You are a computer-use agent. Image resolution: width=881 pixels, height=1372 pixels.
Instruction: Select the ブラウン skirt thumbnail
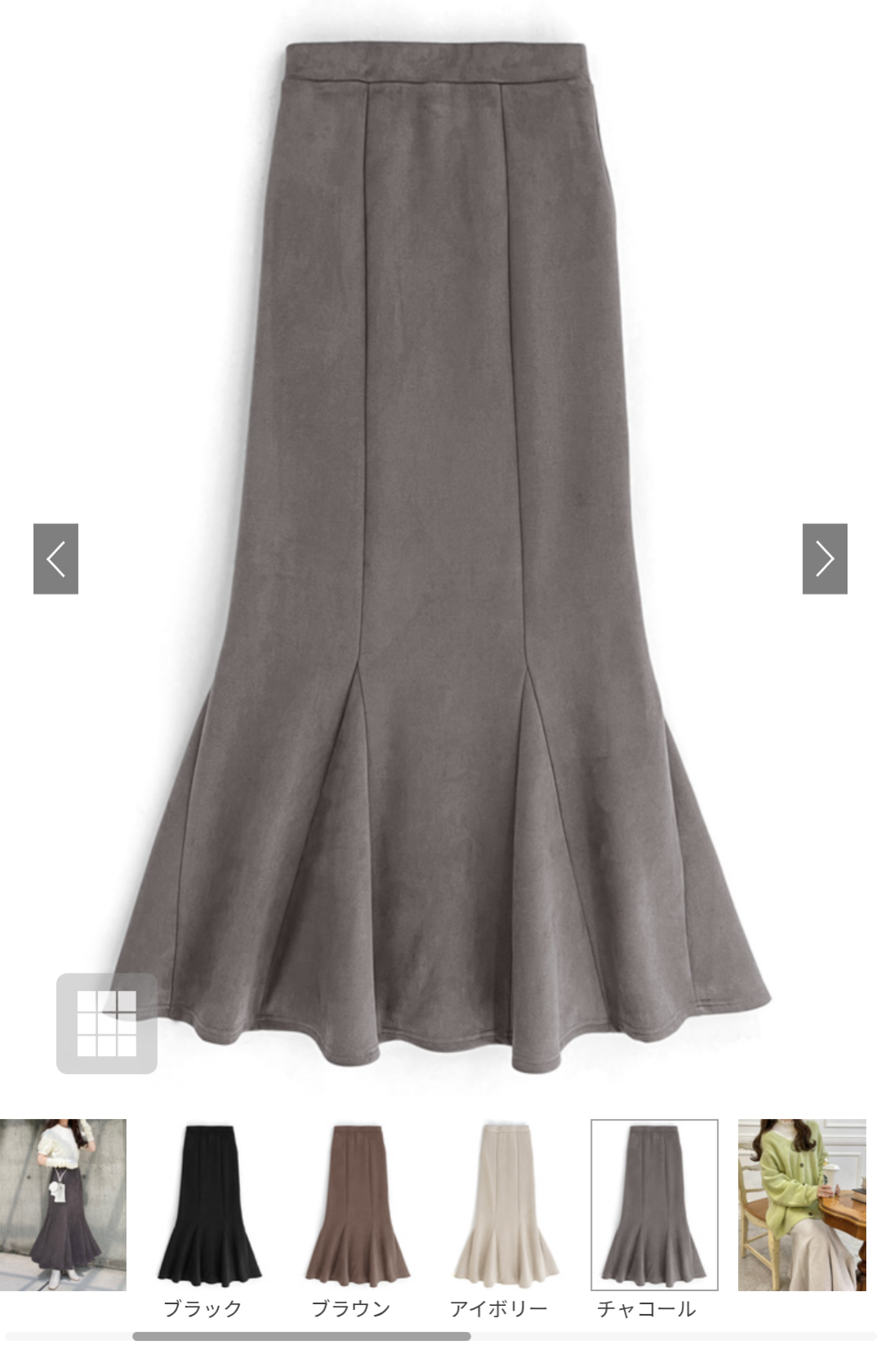click(x=358, y=1205)
